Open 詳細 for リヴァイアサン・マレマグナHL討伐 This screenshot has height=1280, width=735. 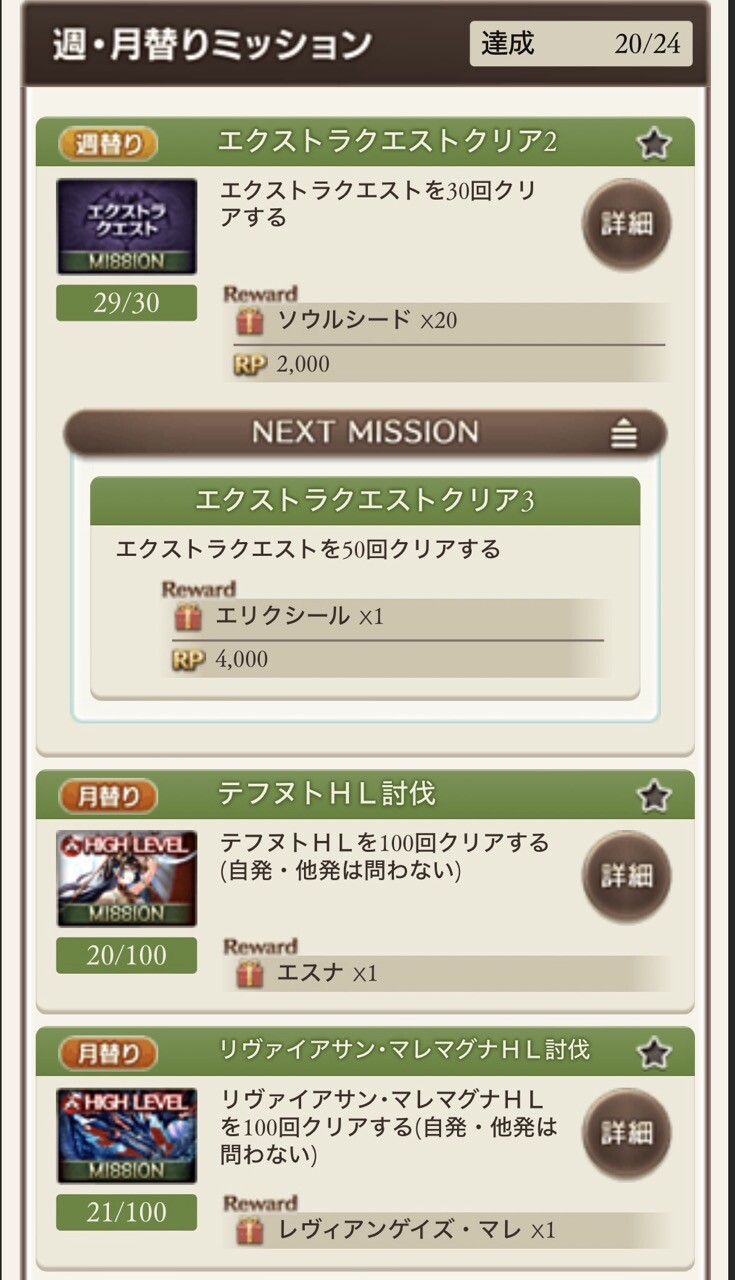pos(626,1133)
